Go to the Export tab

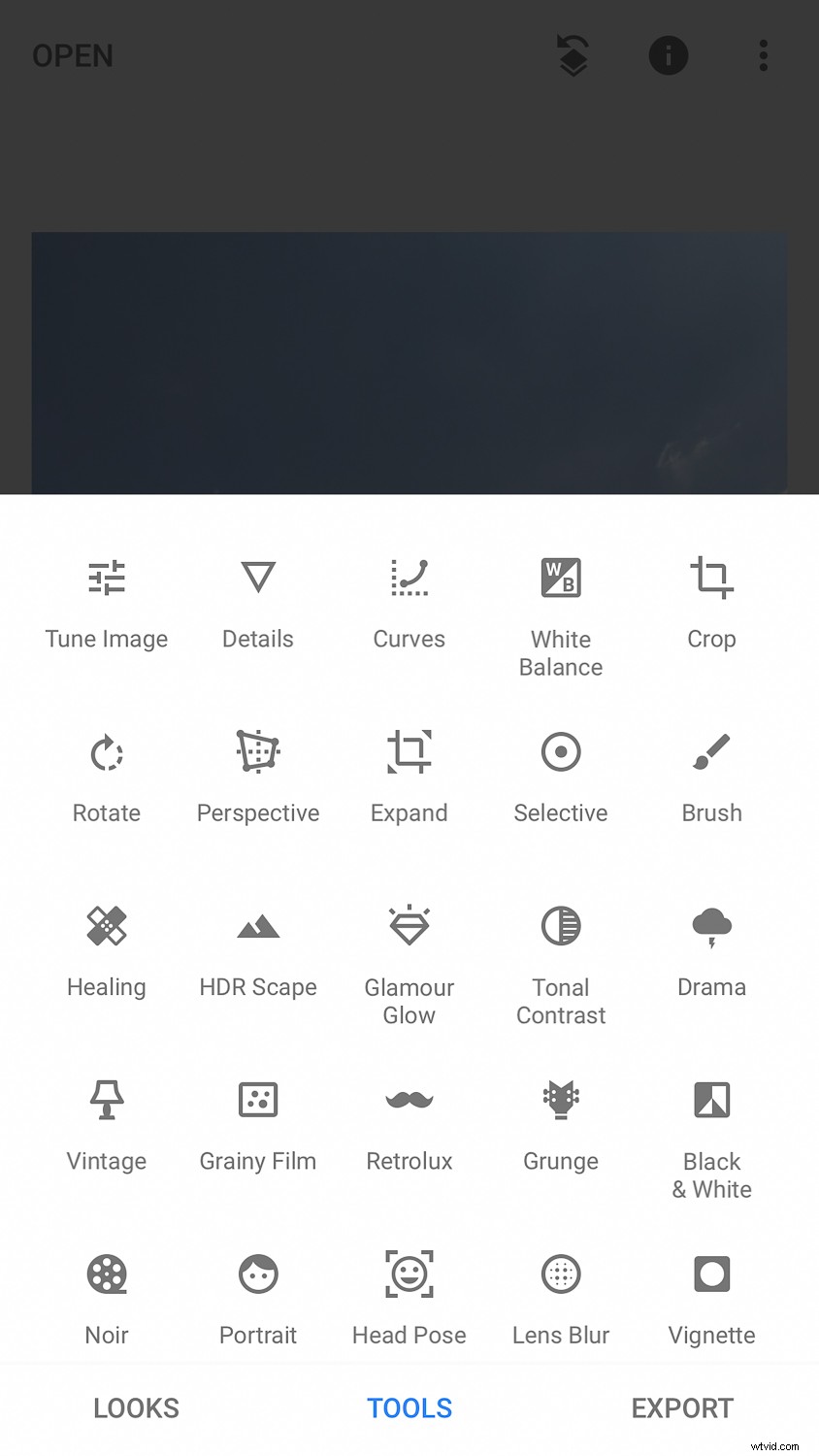point(682,1408)
